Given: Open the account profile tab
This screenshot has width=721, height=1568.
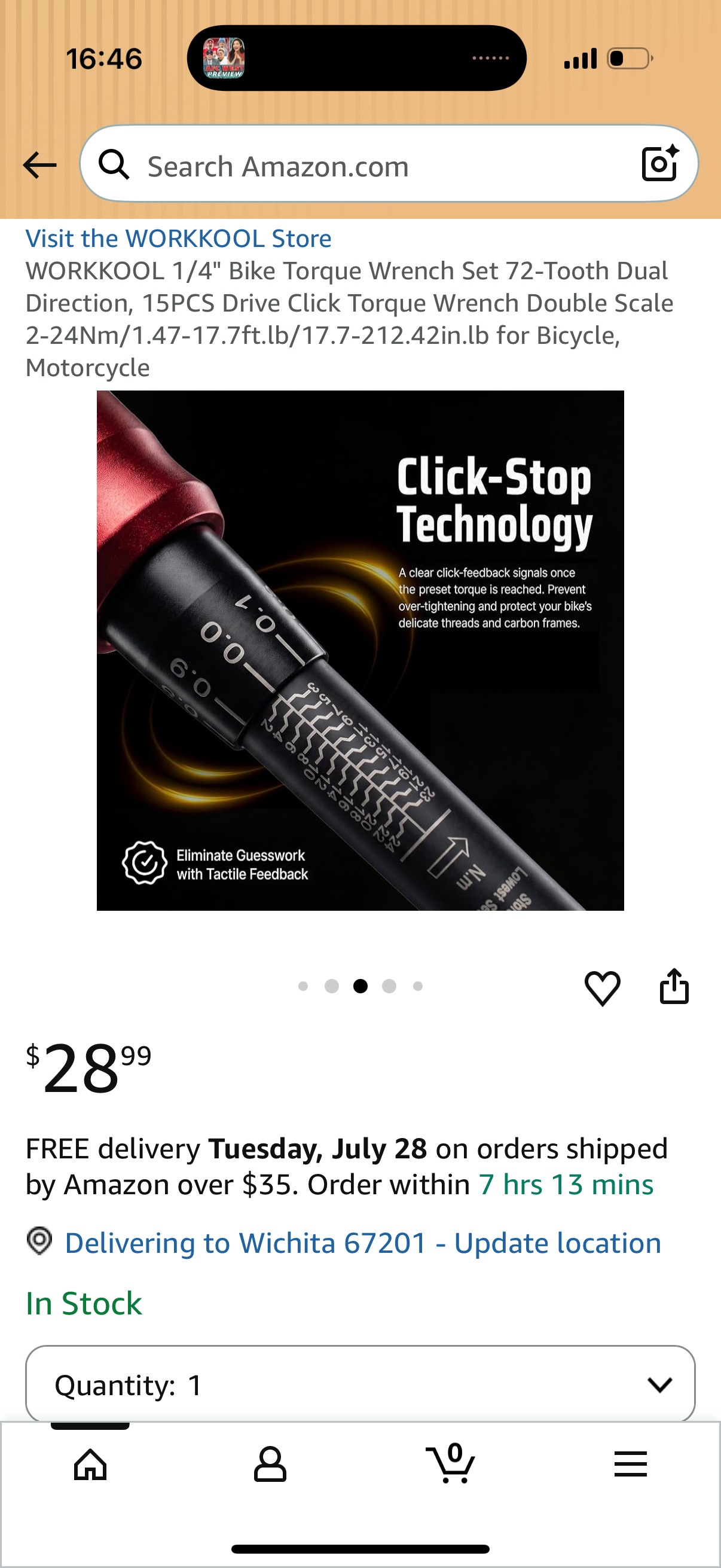Looking at the screenshot, I should click(270, 1463).
